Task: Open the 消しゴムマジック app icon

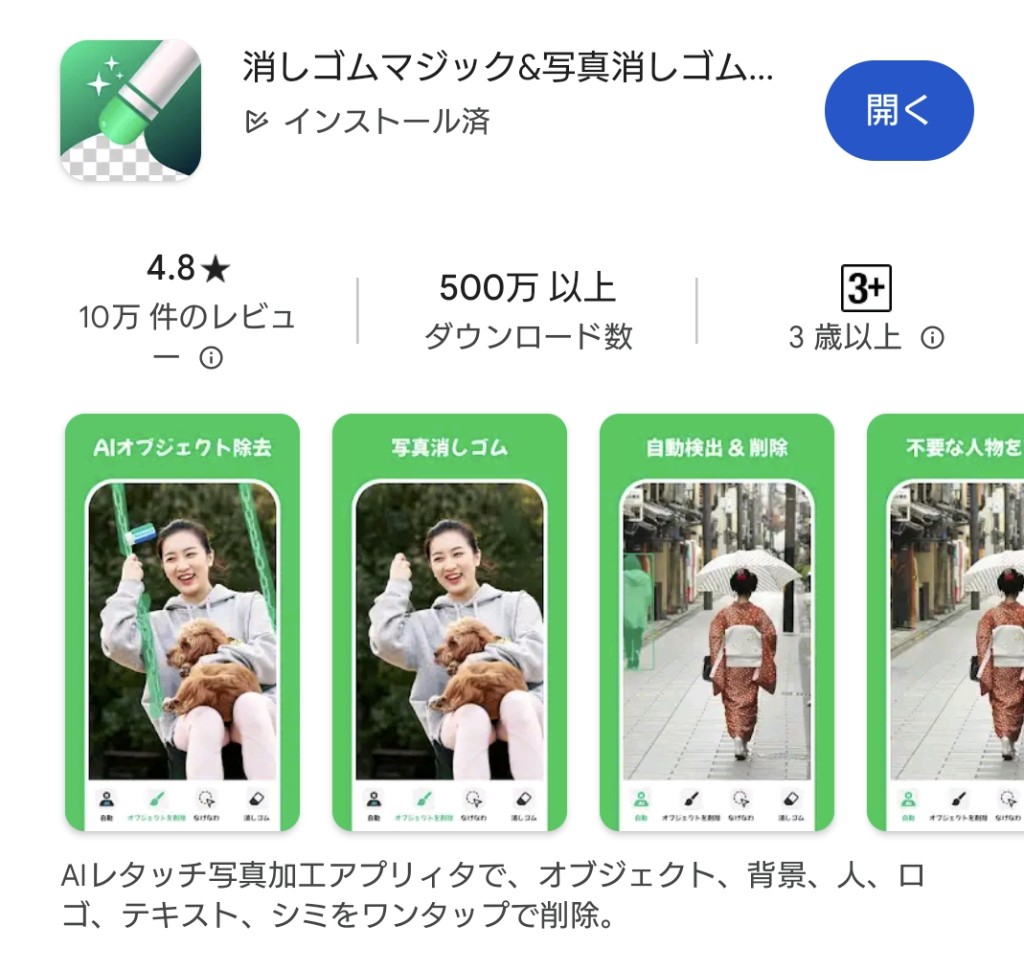Action: click(130, 110)
